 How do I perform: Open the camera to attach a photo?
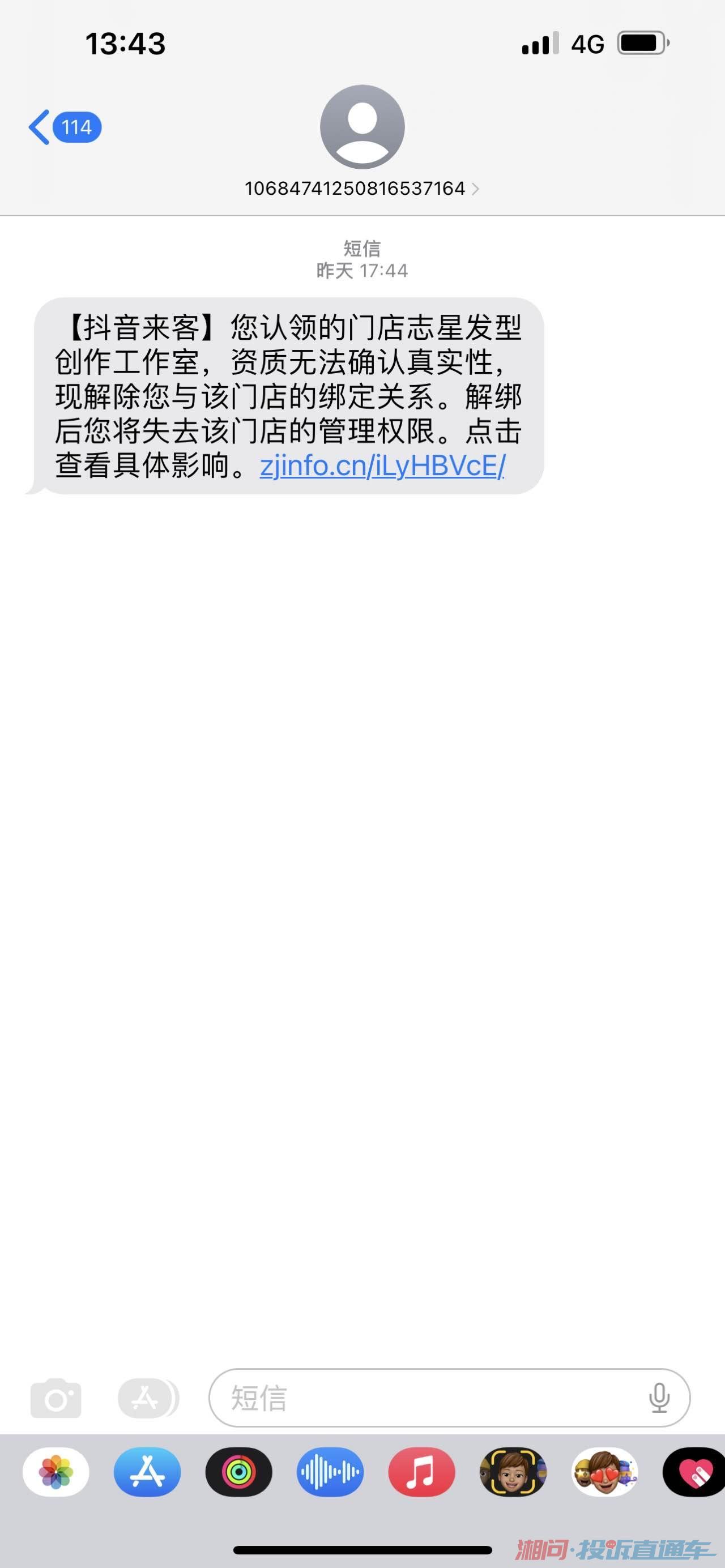tap(56, 1398)
